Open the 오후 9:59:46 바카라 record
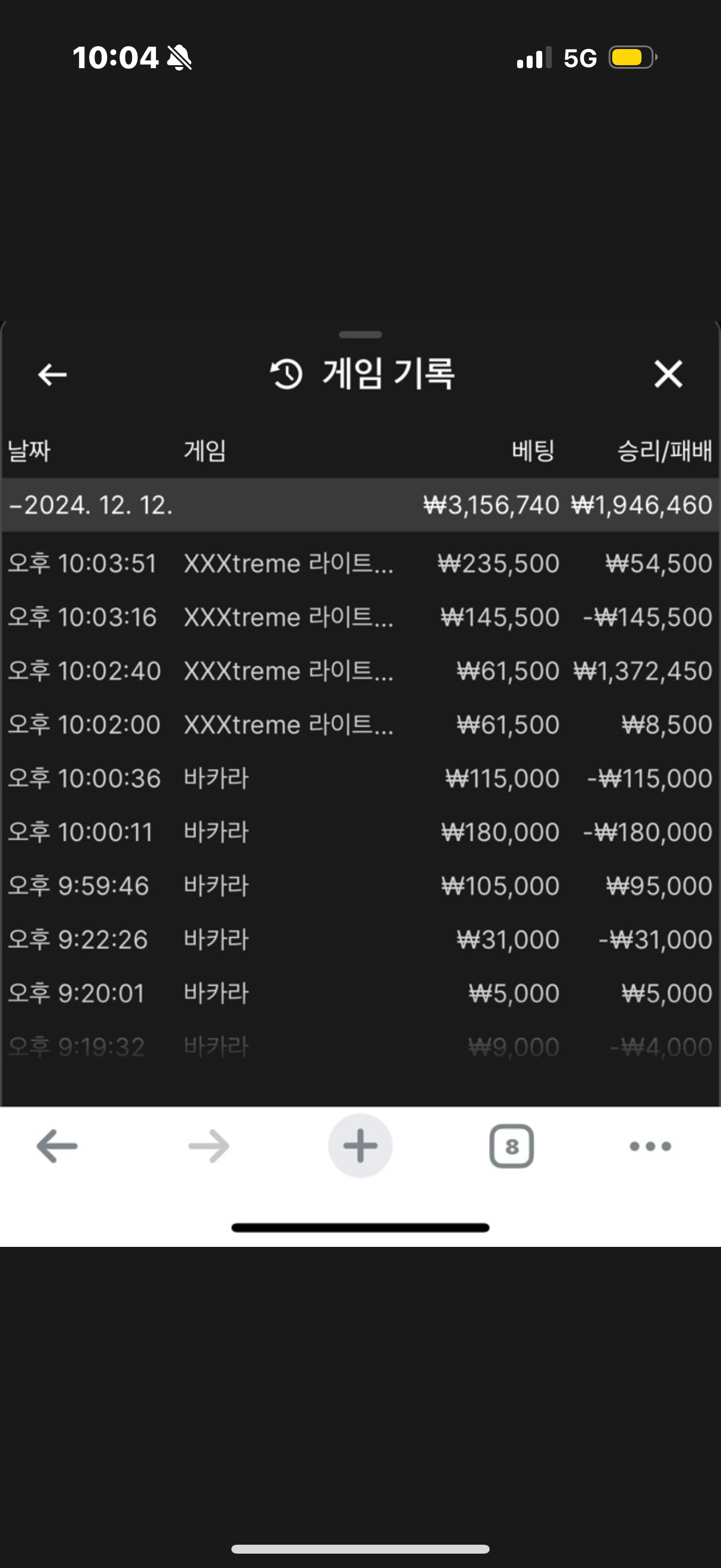 (x=360, y=886)
